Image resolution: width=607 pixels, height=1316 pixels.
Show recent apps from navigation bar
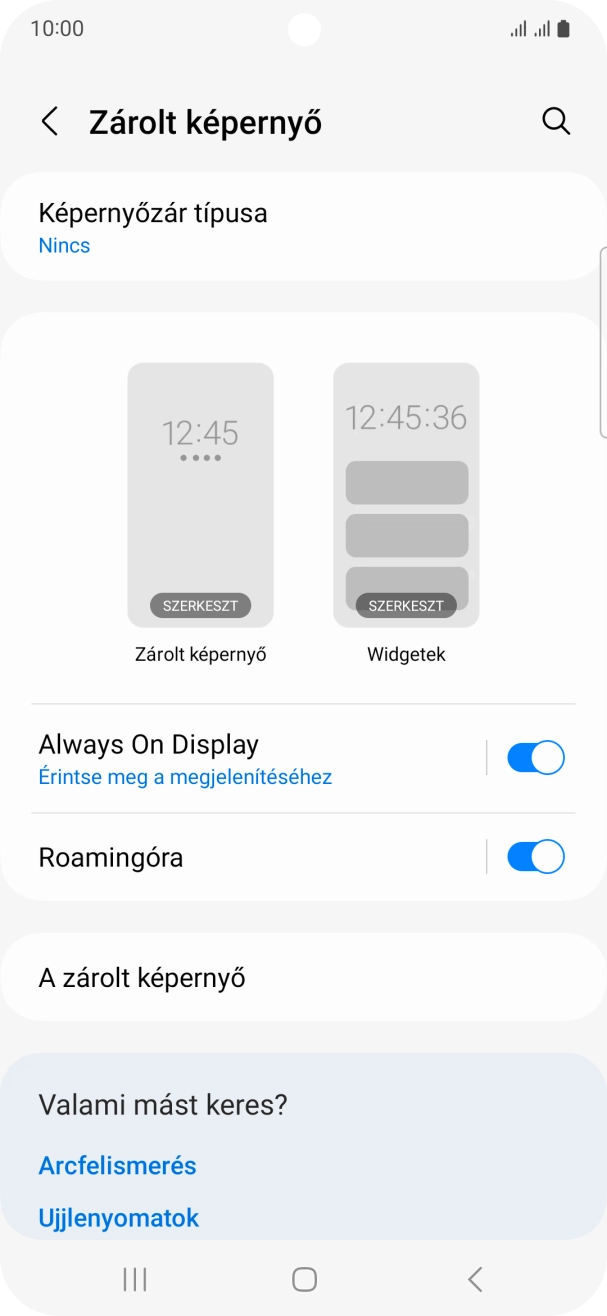pyautogui.click(x=134, y=1278)
